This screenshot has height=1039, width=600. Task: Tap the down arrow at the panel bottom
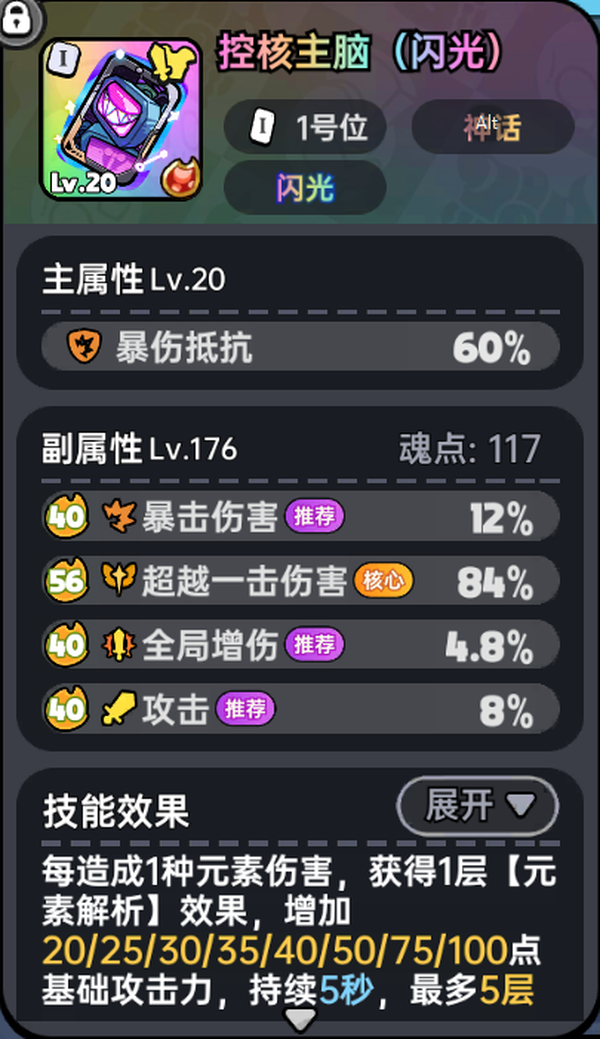300,1019
